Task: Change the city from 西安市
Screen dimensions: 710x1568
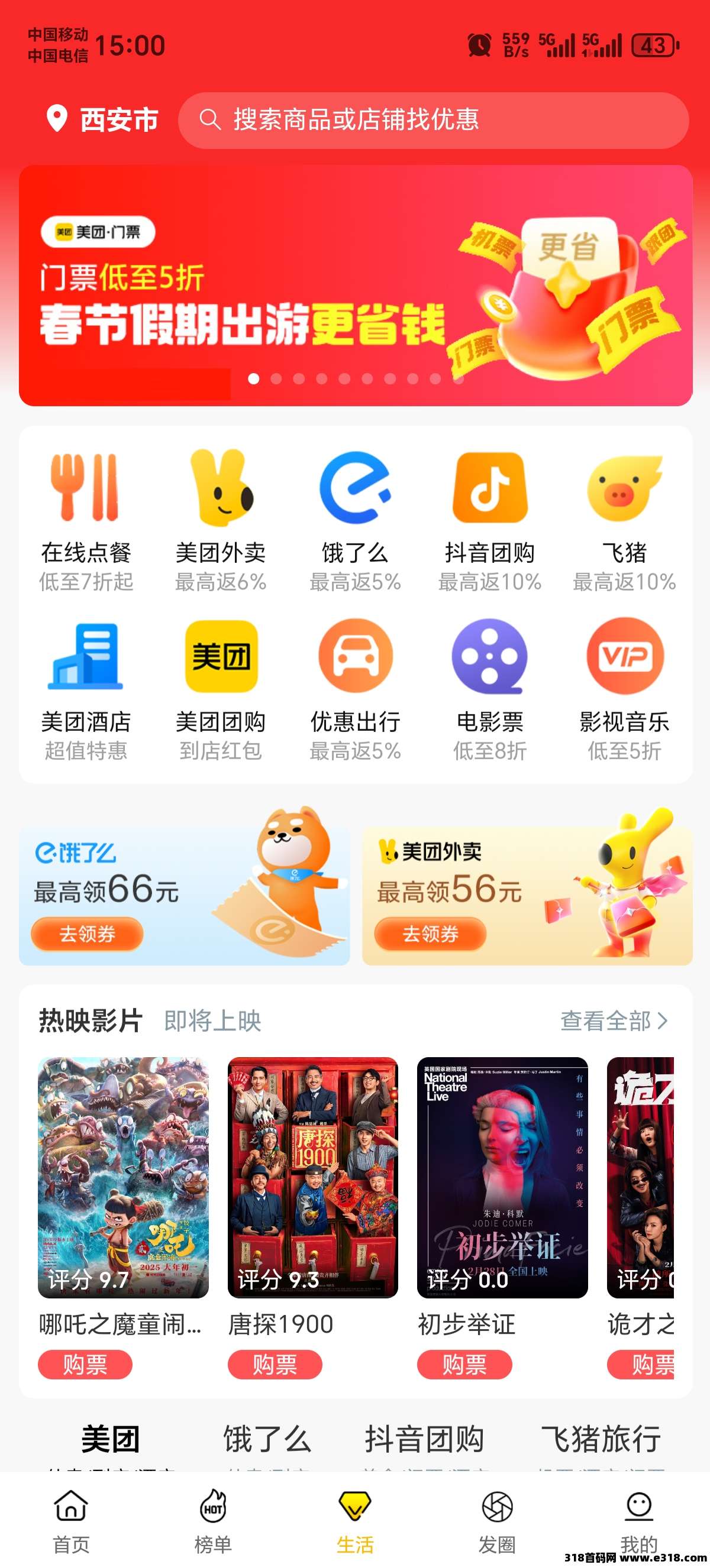Action: point(102,119)
